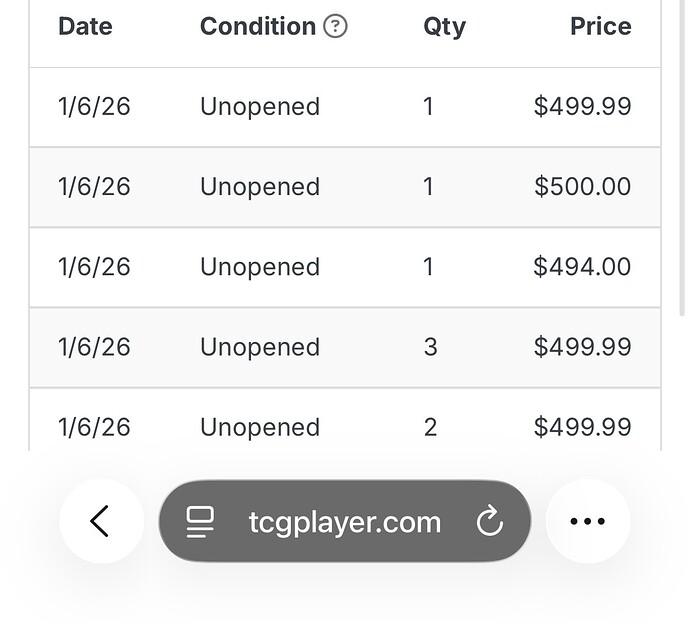Open the Condition help info icon
The image size is (690, 623).
[x=336, y=27]
